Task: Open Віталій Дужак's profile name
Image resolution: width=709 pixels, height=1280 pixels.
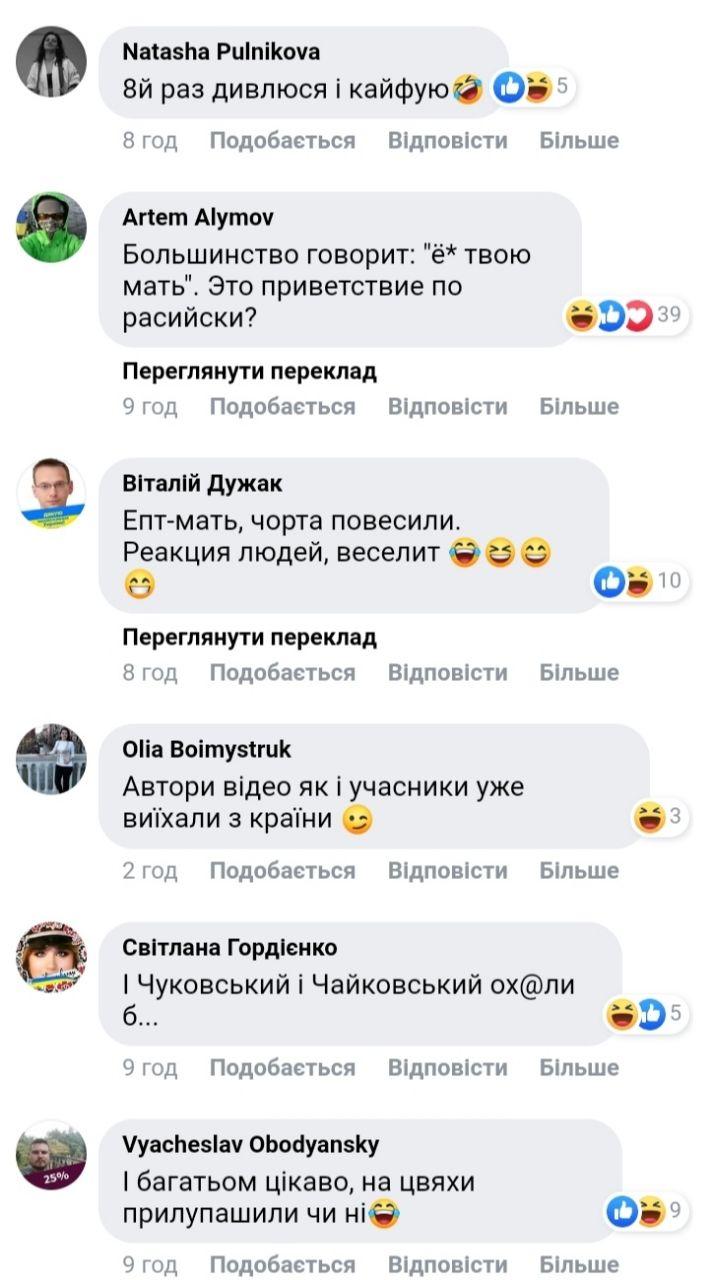Action: (202, 484)
